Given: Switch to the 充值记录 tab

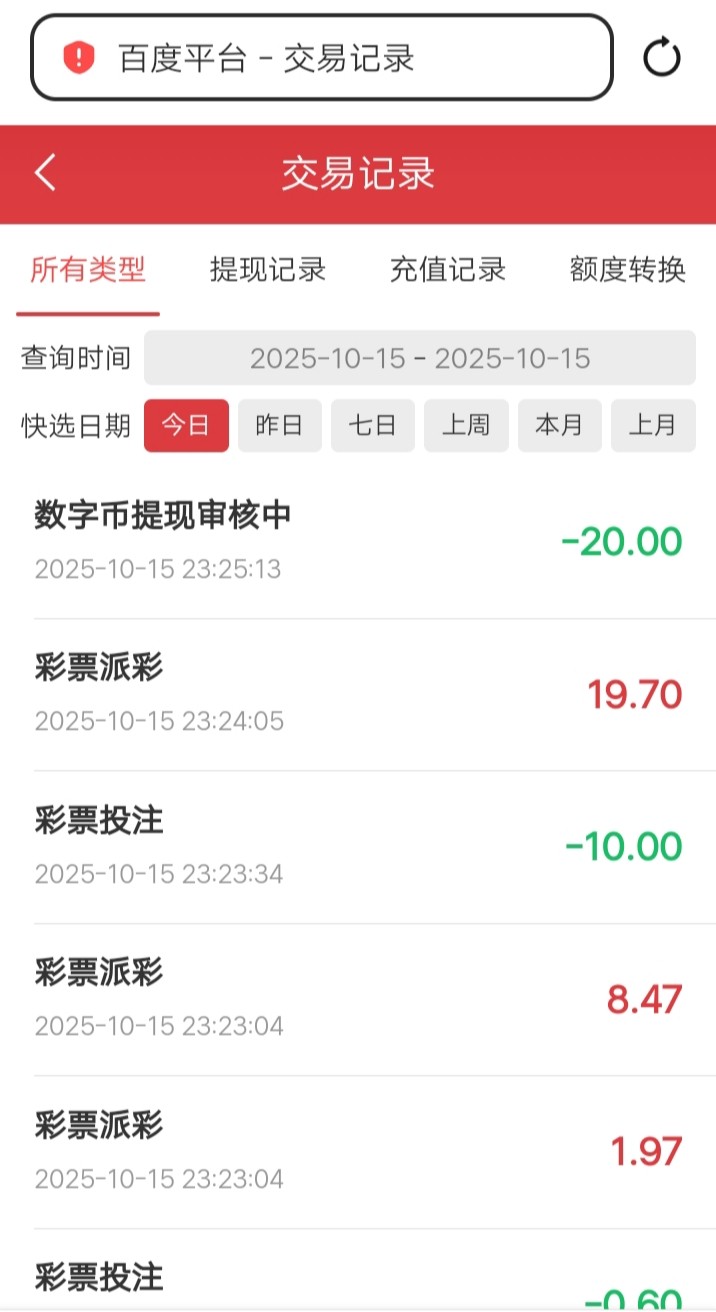Looking at the screenshot, I should click(448, 270).
